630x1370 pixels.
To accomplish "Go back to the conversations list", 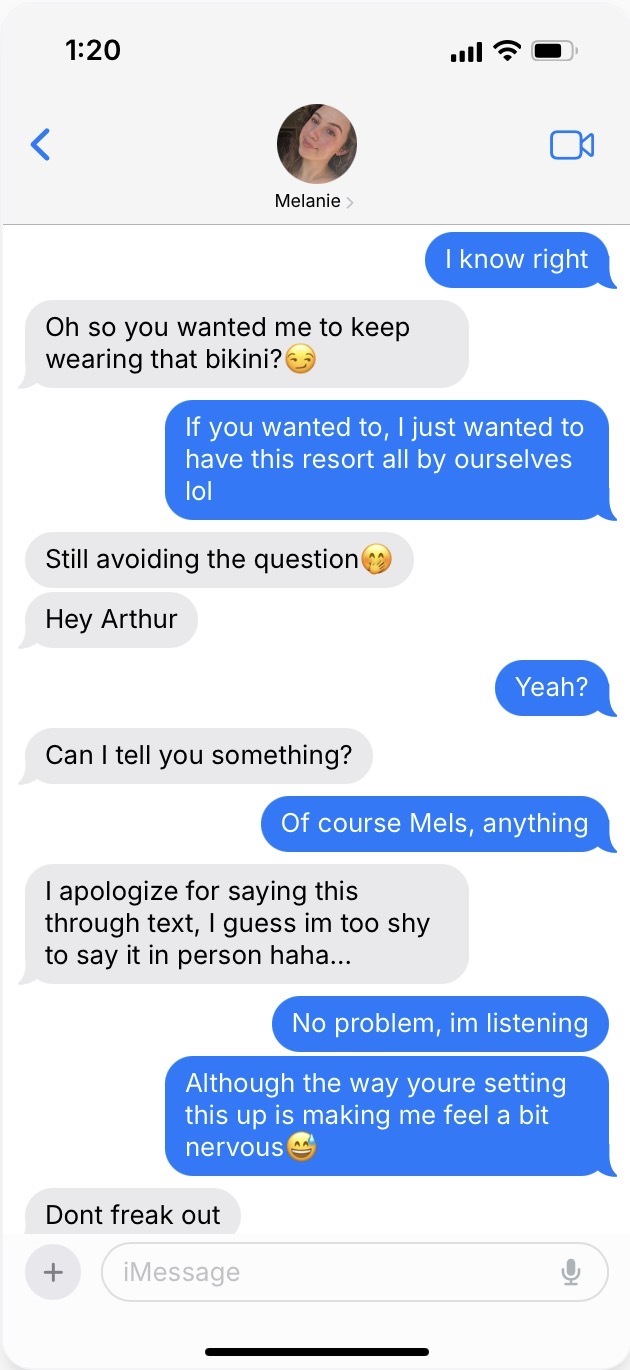I will click(40, 145).
